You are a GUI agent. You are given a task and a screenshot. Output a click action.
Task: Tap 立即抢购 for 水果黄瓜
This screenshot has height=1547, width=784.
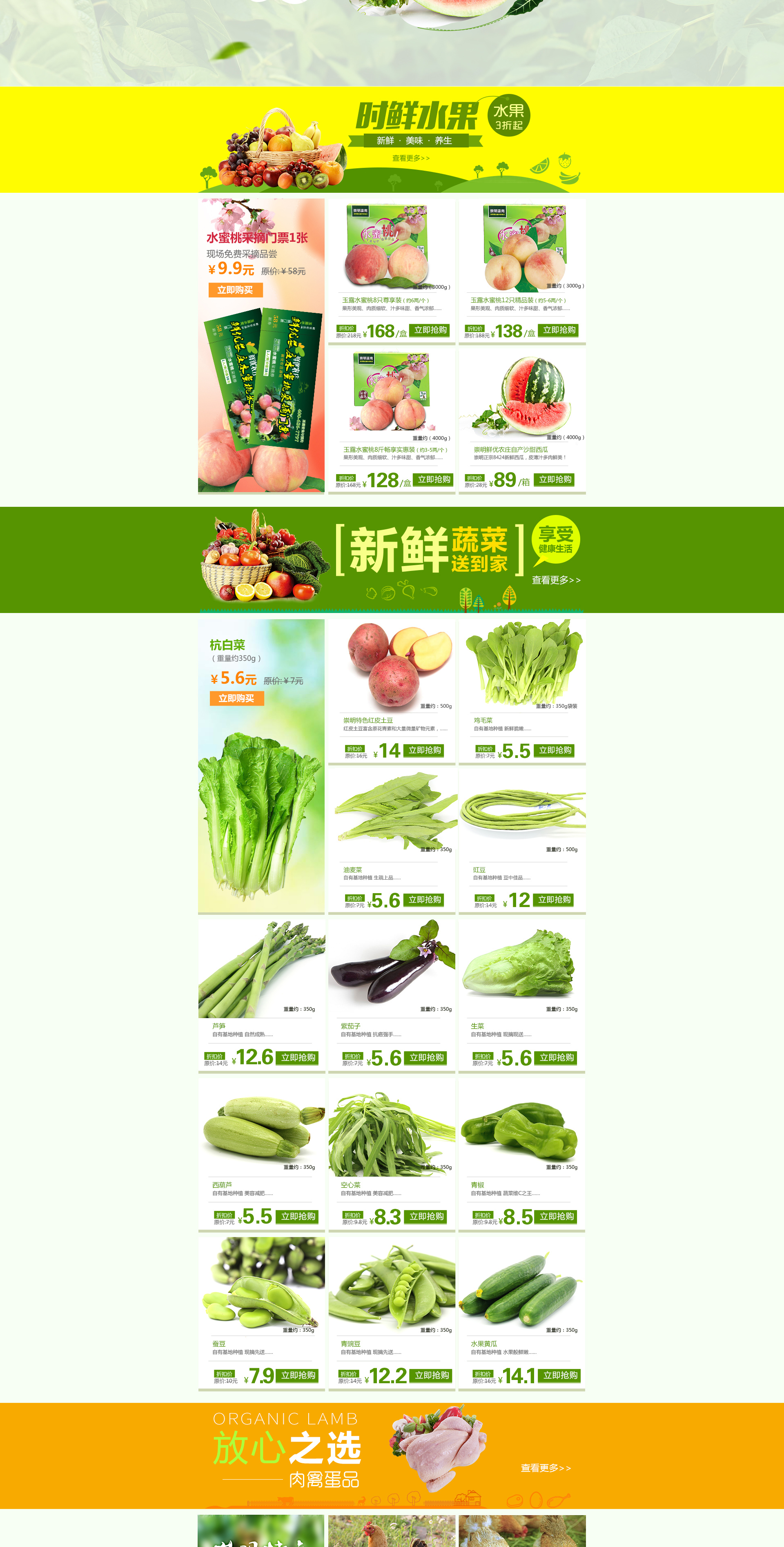[560, 1376]
